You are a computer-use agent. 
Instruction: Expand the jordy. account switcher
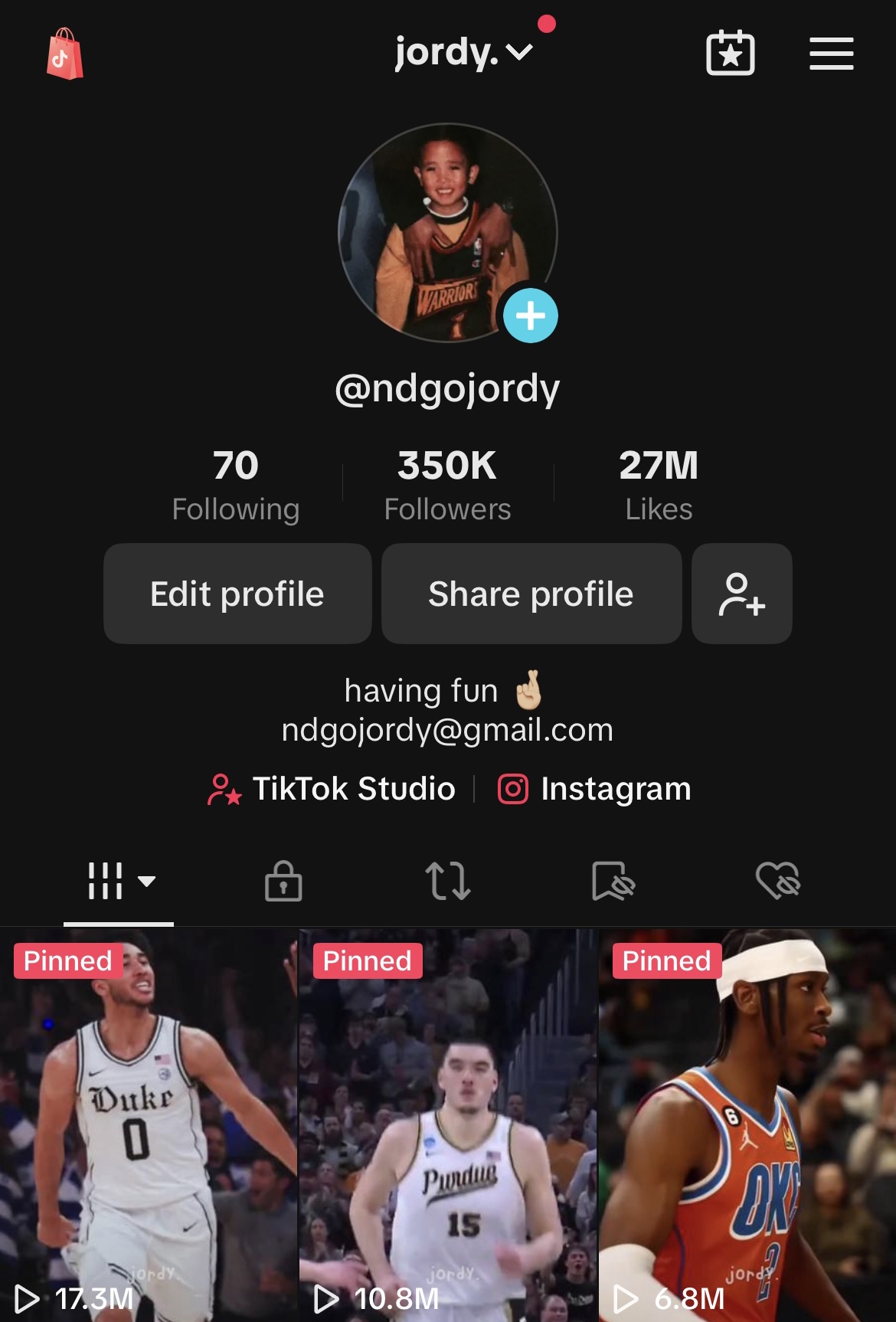pos(463,53)
